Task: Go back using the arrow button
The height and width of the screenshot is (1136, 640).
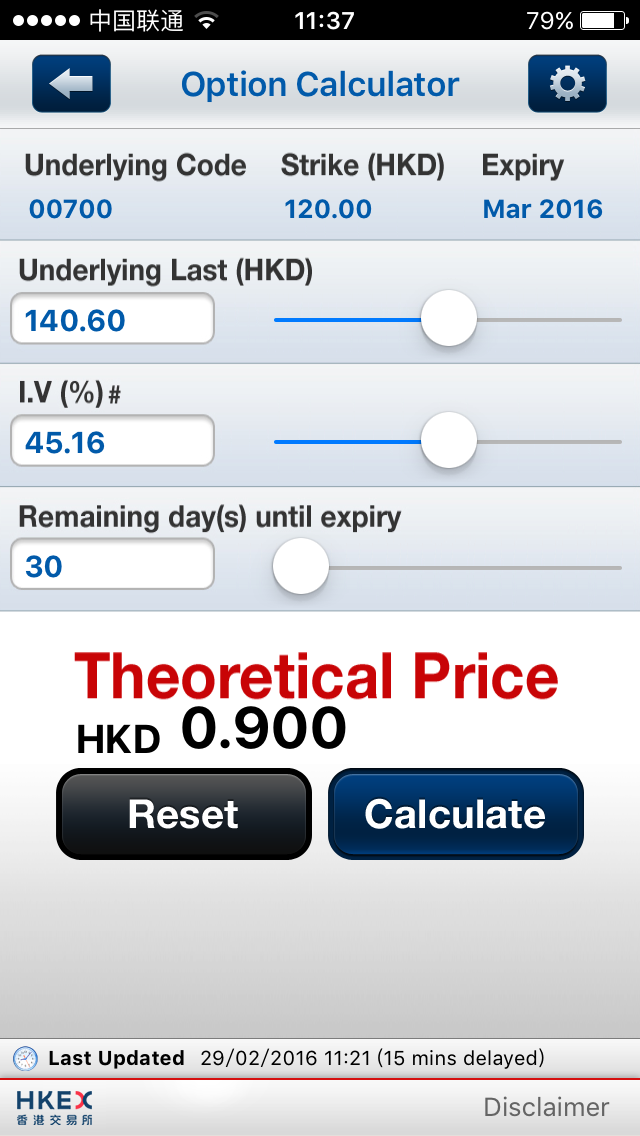Action: click(x=71, y=84)
